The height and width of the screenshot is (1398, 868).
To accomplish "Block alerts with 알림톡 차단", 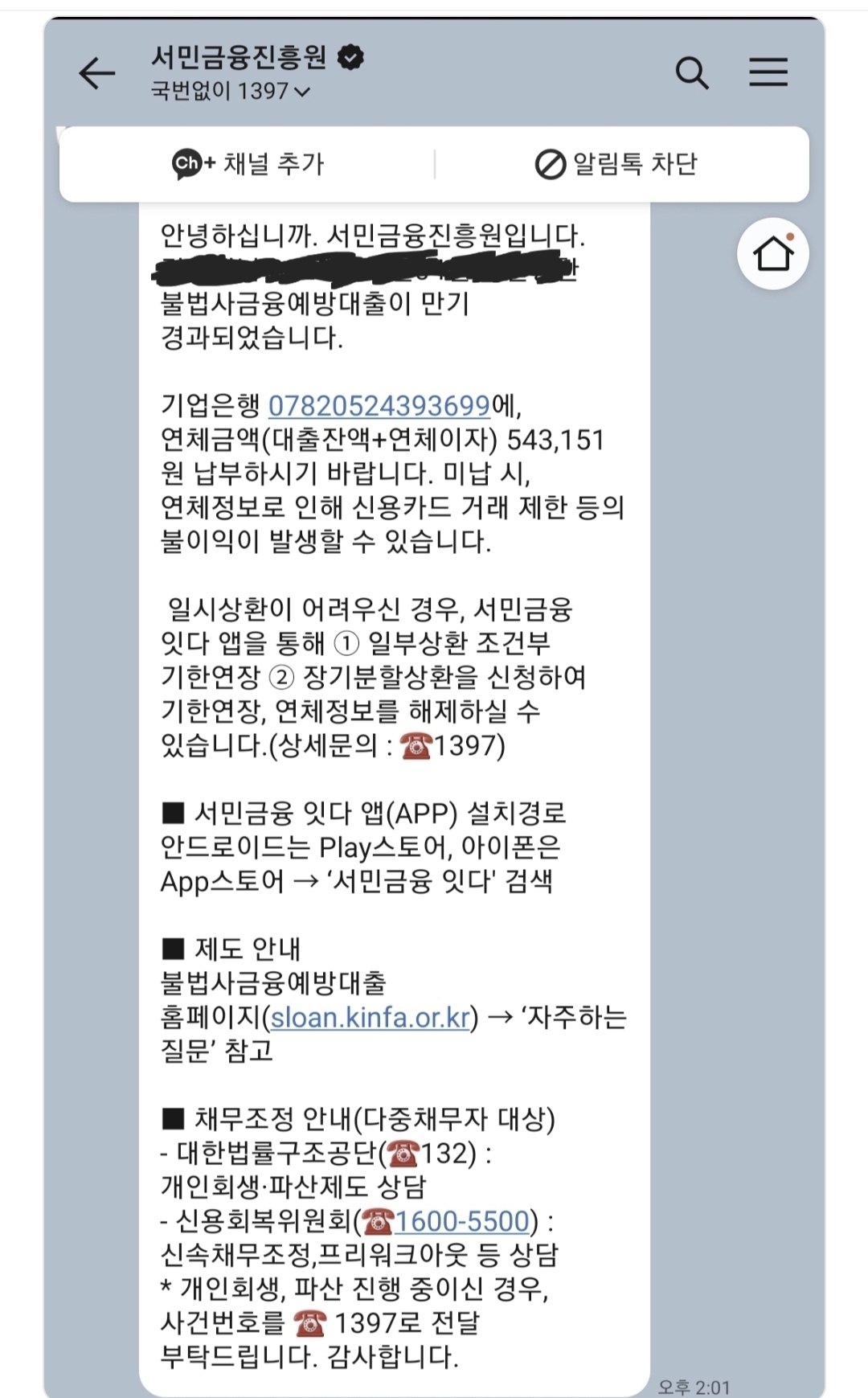I will pyautogui.click(x=616, y=164).
